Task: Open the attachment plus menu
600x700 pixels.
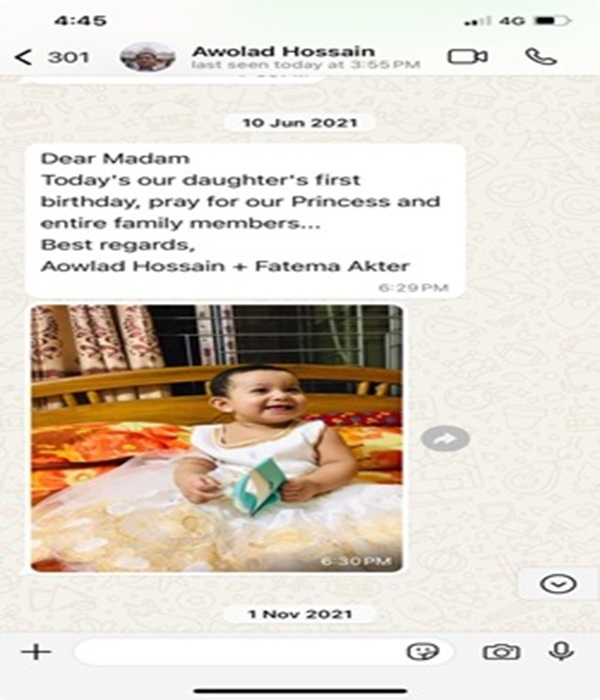Action: (36, 652)
